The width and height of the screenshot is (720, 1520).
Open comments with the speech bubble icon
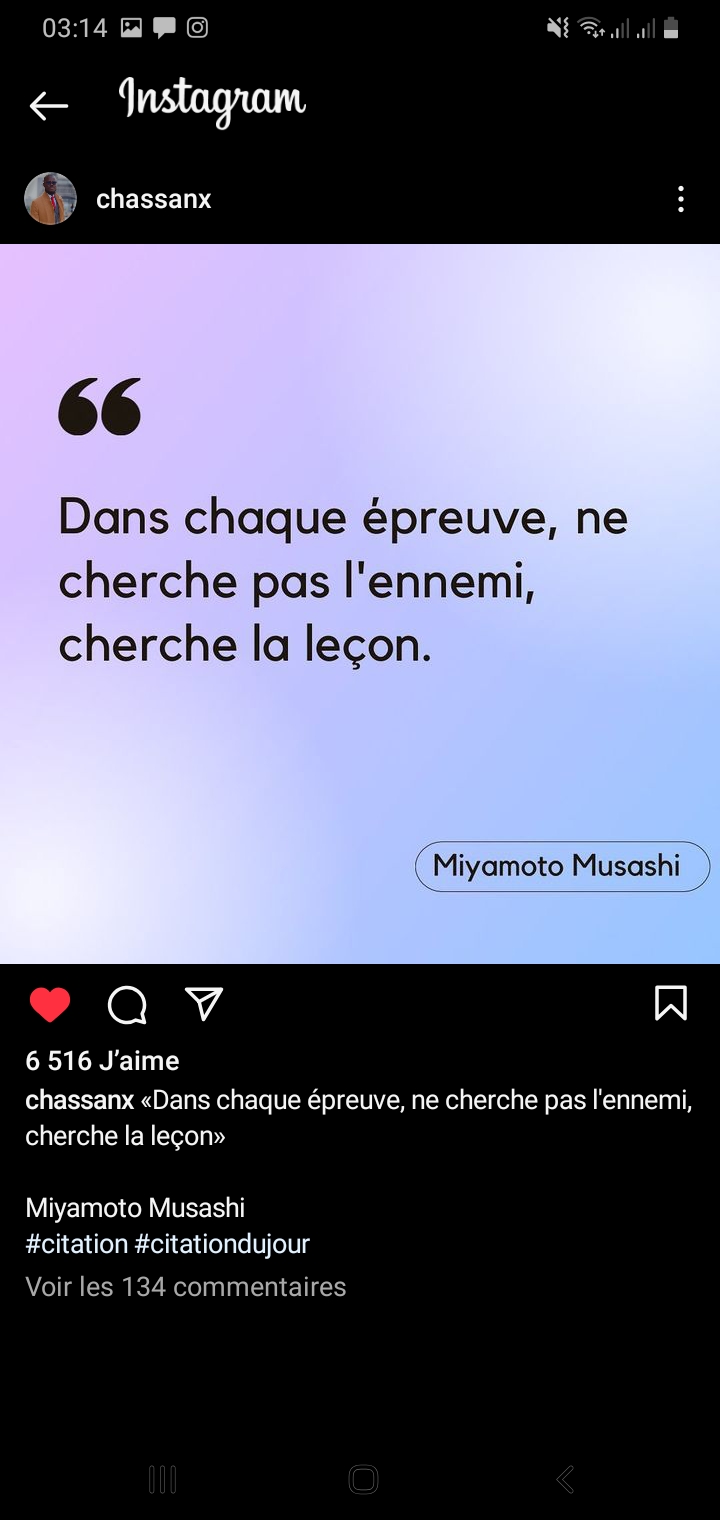coord(127,1004)
